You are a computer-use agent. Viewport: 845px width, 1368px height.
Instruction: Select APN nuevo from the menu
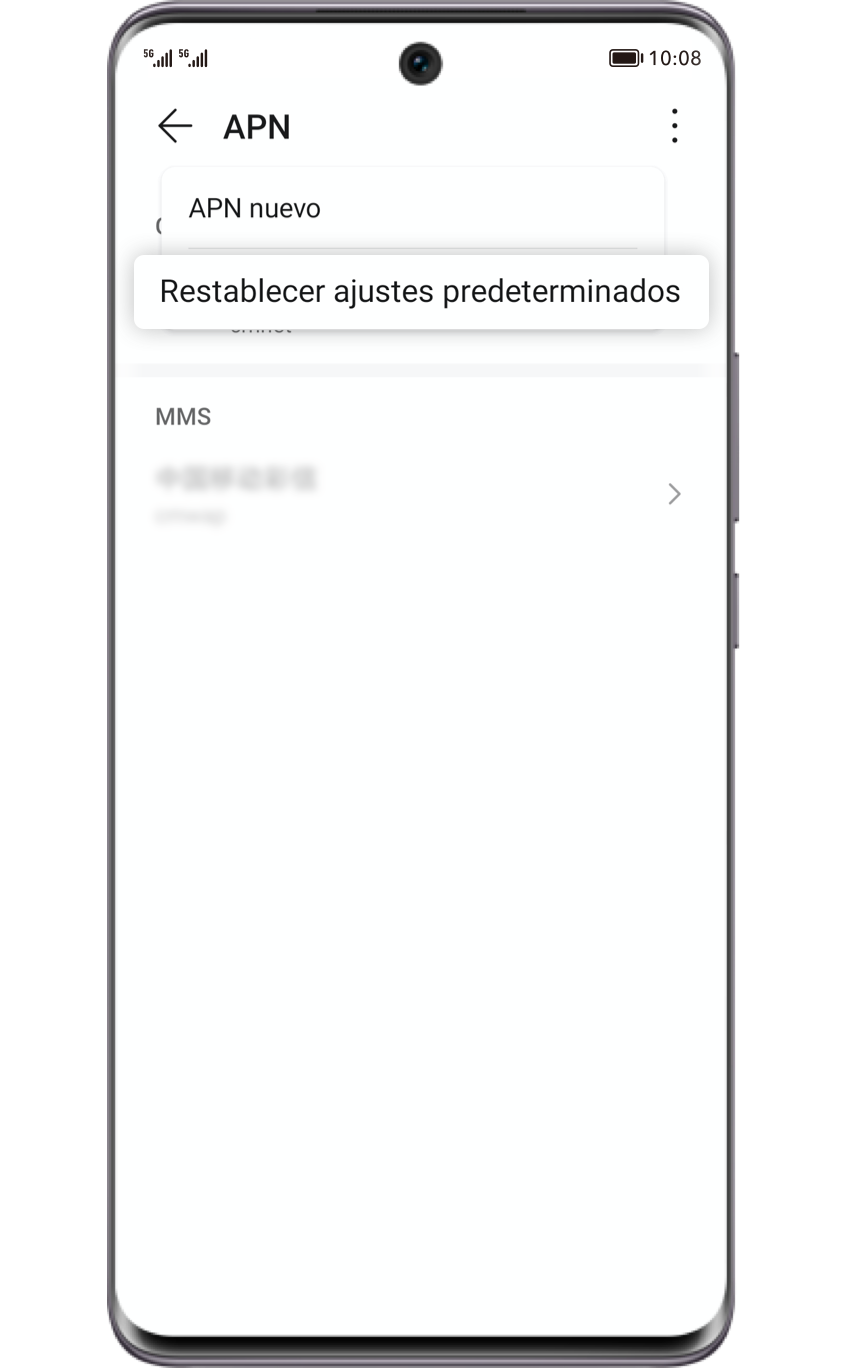(255, 209)
